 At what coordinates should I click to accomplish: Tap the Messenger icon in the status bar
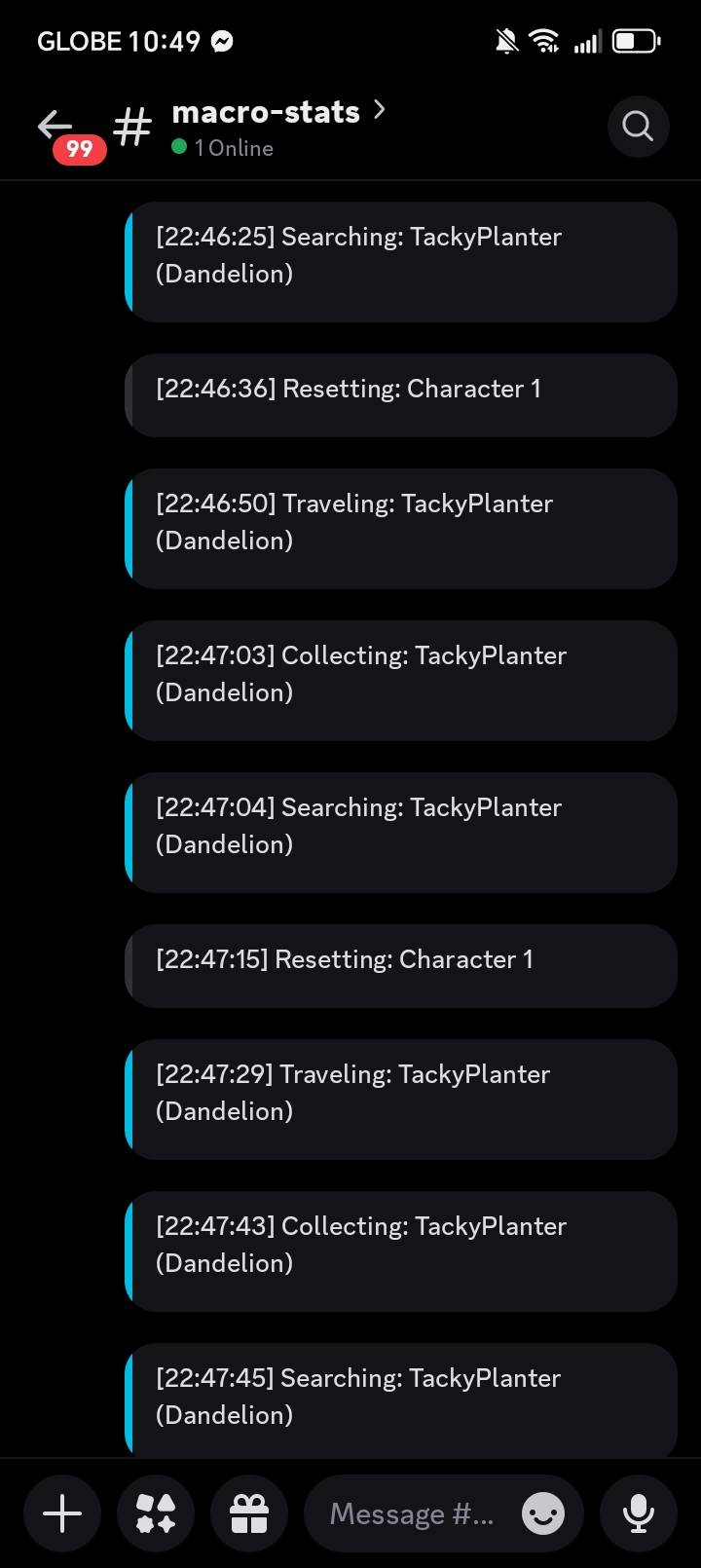coord(222,40)
